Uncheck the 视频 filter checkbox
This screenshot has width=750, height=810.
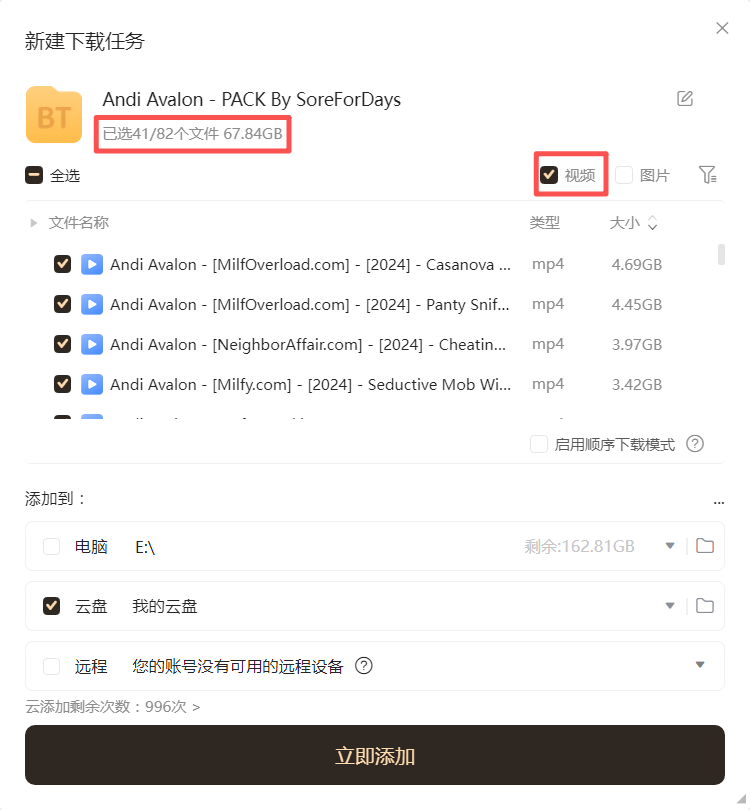click(549, 175)
